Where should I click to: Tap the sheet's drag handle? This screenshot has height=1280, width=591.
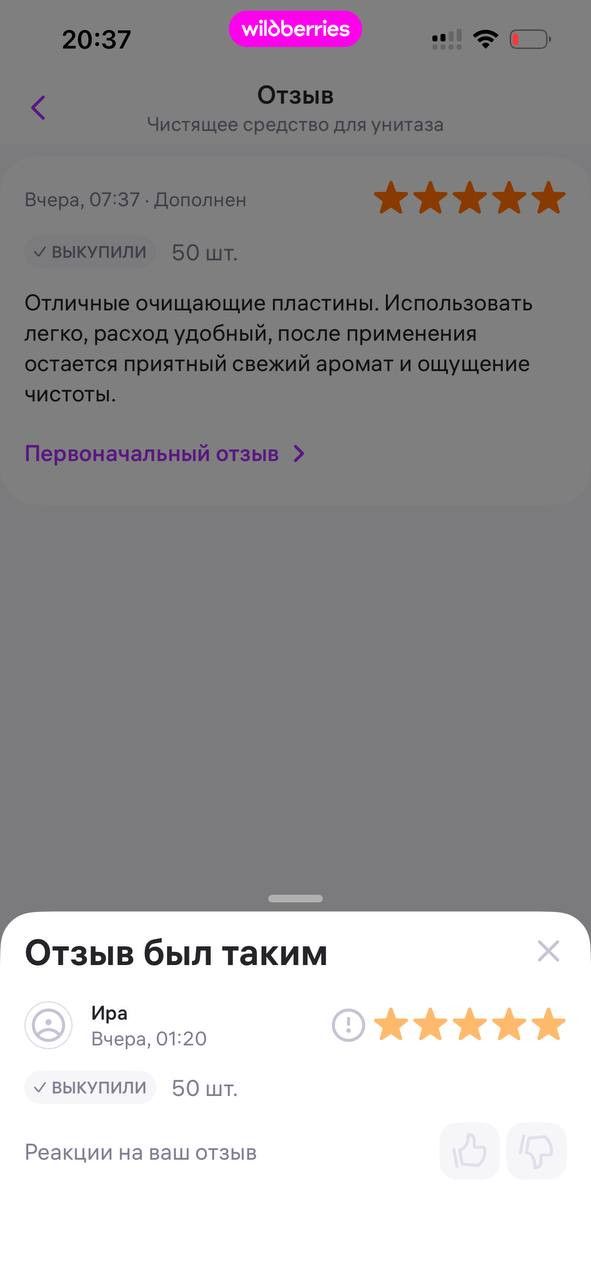[295, 898]
